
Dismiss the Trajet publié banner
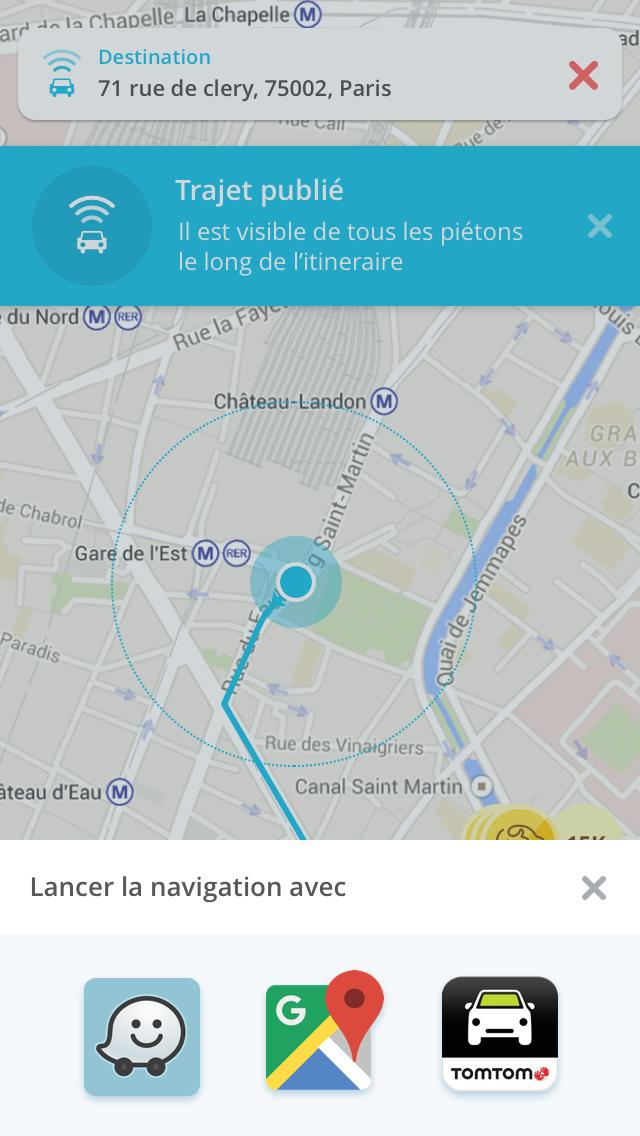pos(599,226)
